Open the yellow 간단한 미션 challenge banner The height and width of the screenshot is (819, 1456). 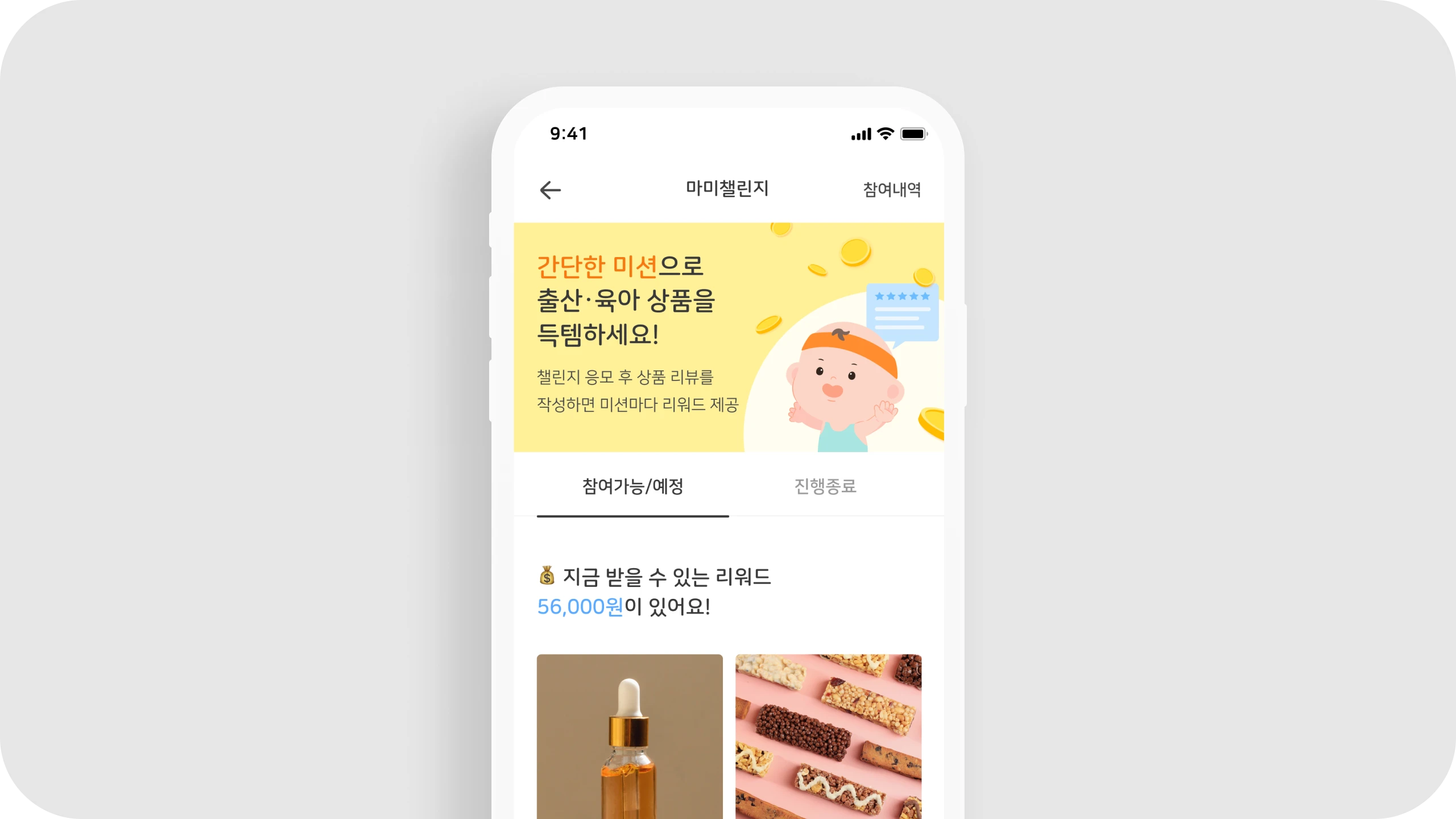pyautogui.click(x=728, y=337)
